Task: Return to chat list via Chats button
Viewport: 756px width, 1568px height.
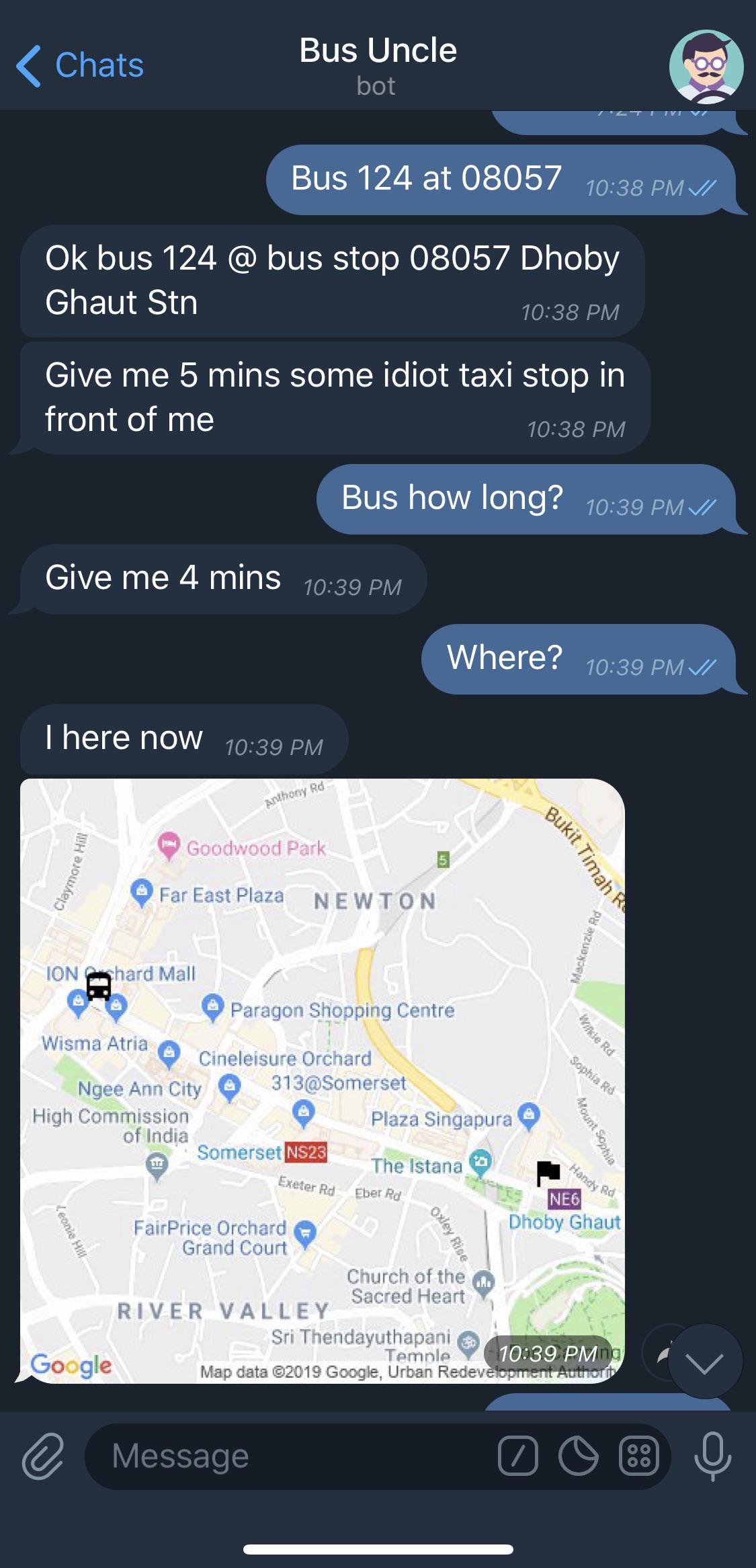Action: coord(81,65)
